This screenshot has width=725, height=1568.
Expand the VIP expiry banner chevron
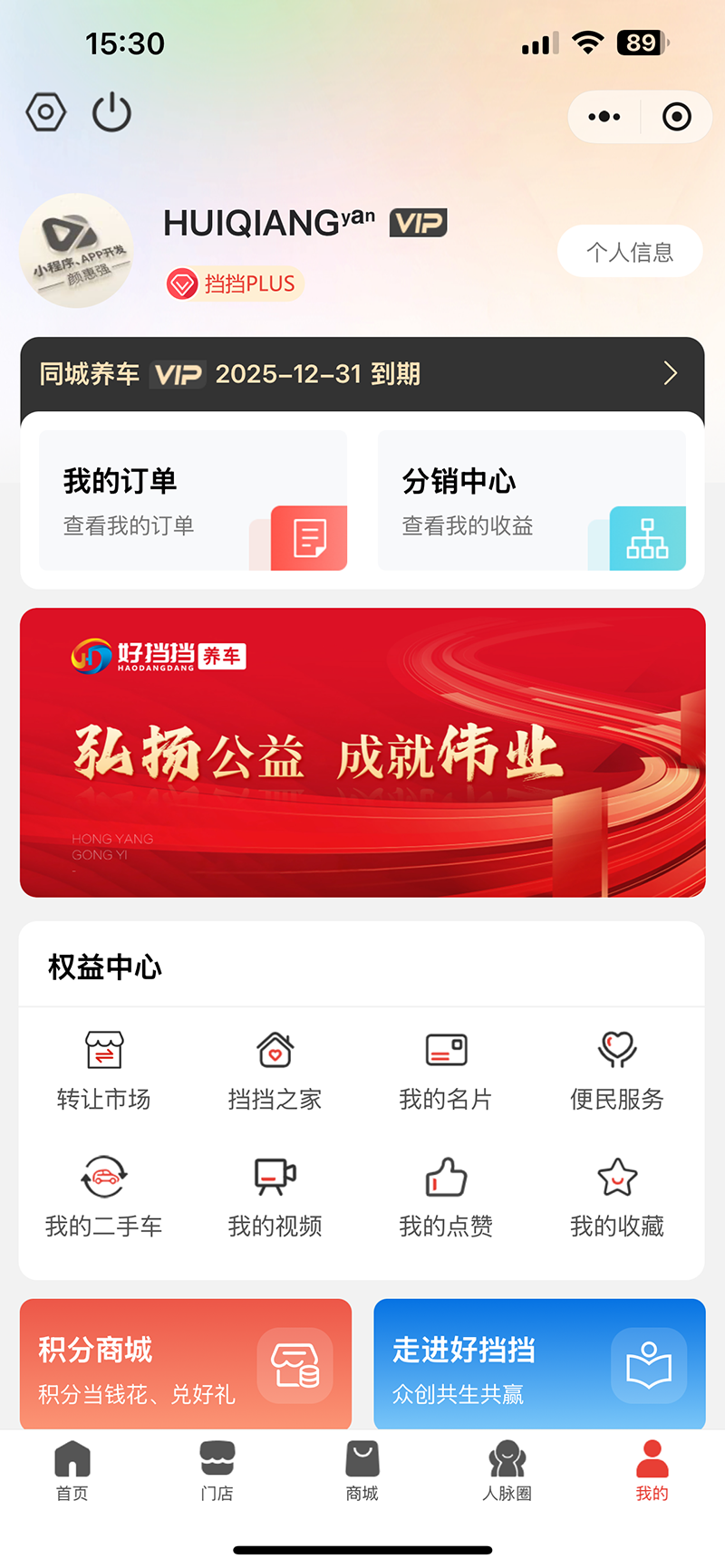pos(670,372)
